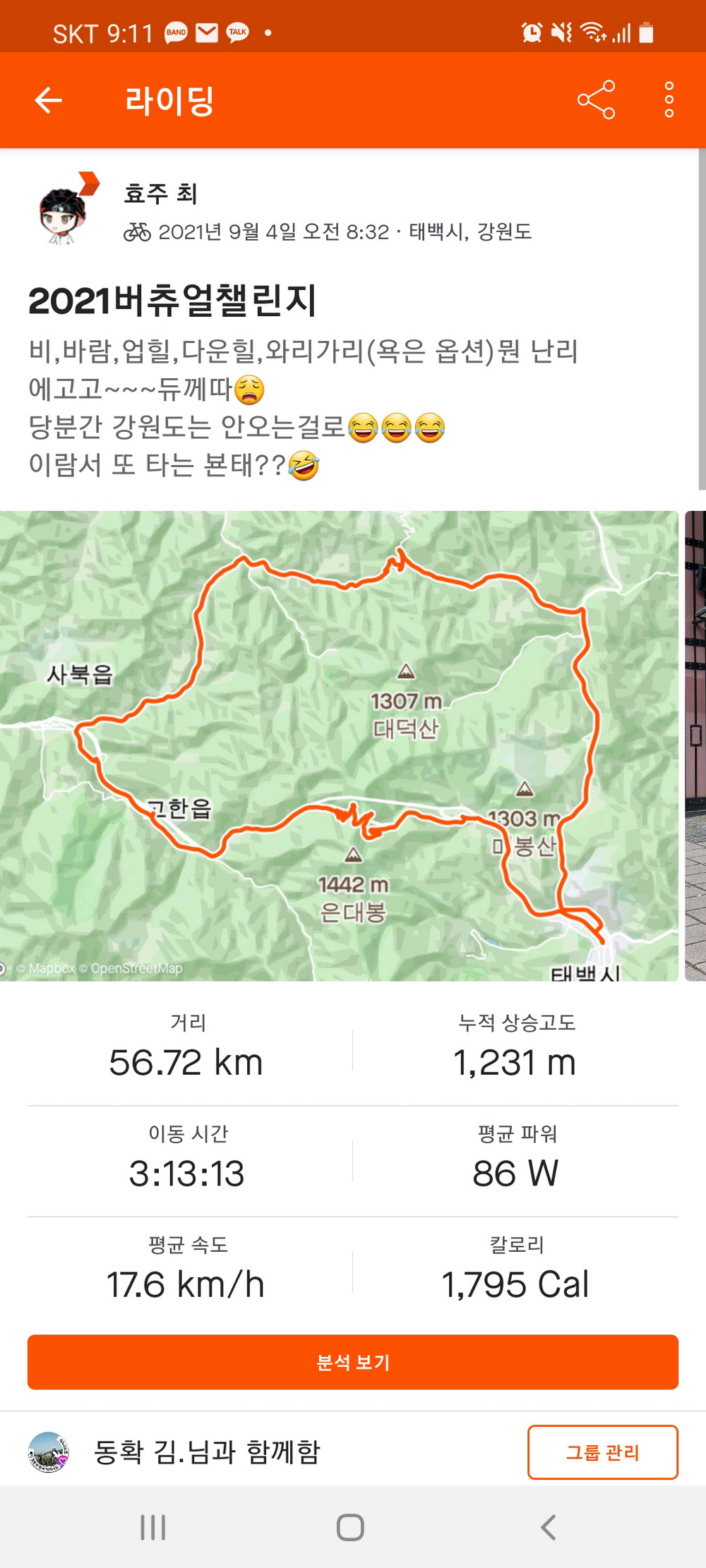
Task: Tap the system home button
Action: [350, 1528]
